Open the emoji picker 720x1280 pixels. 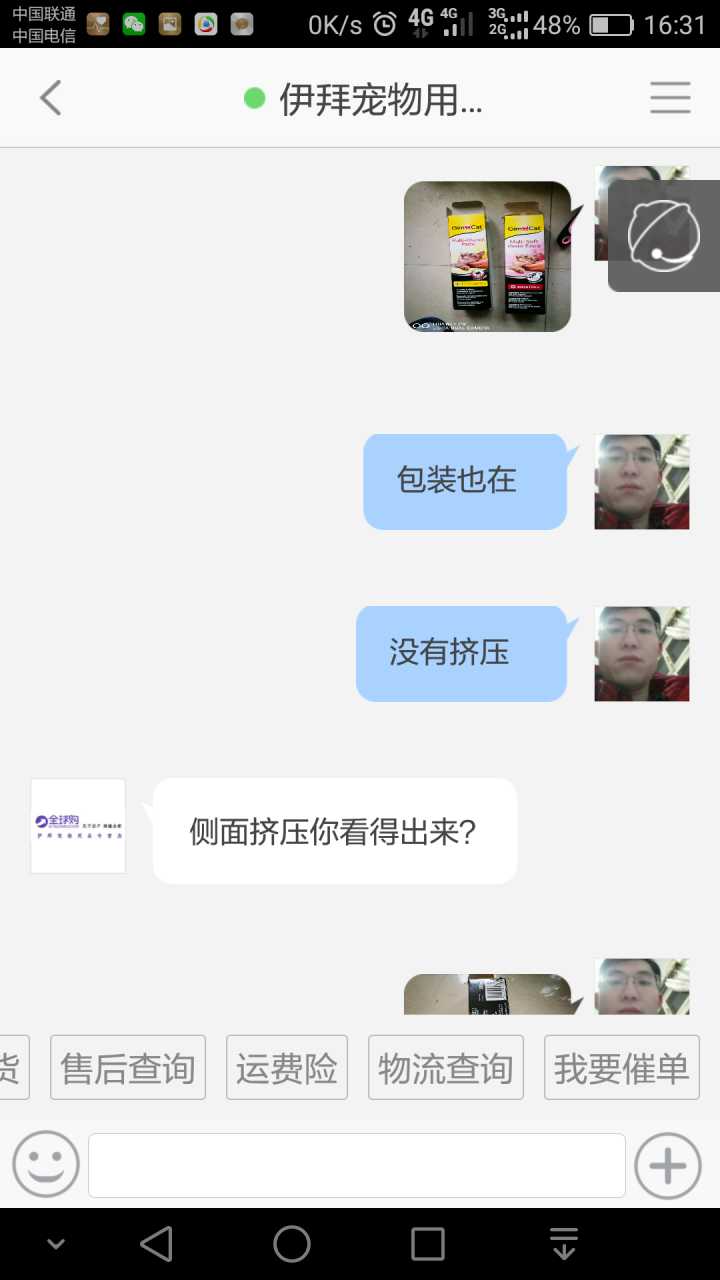tap(46, 1164)
